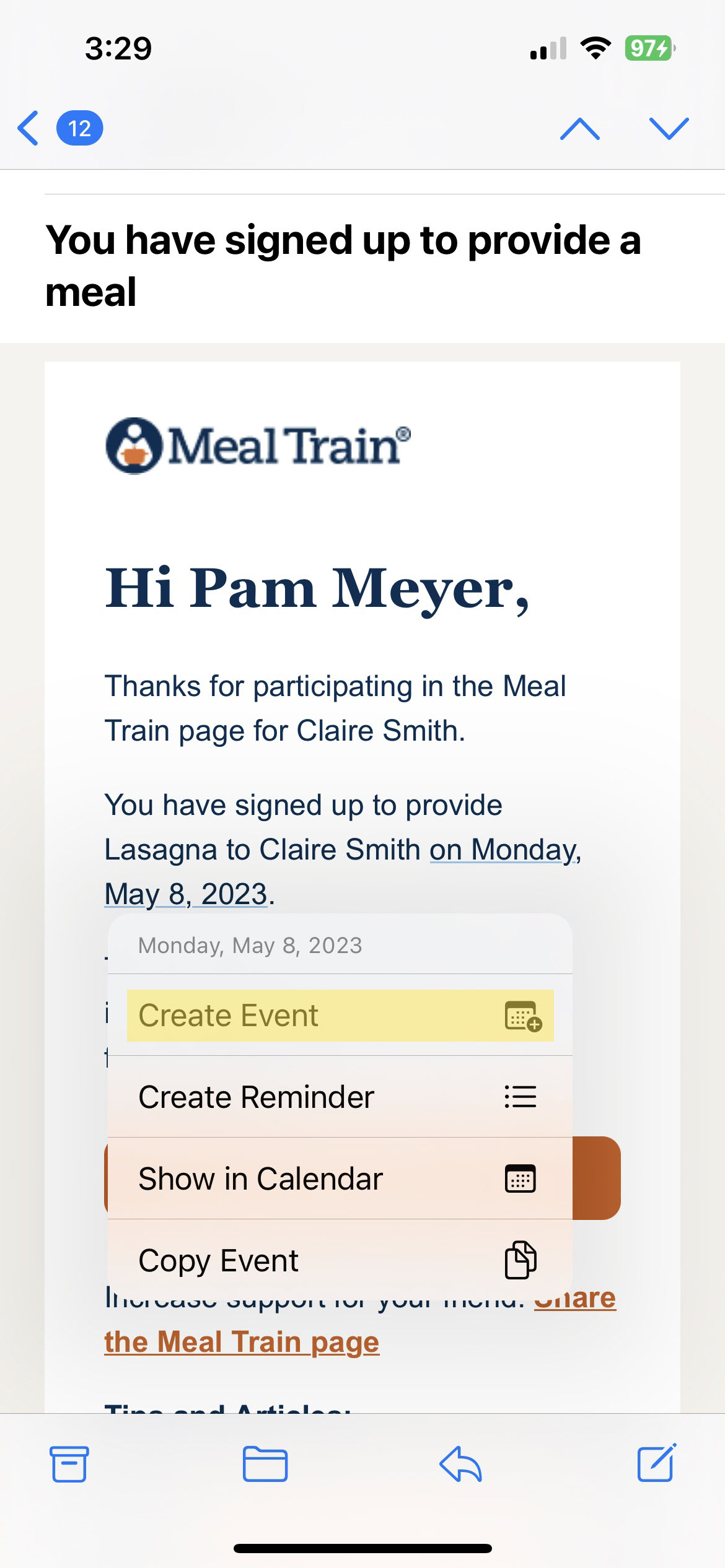Compose a new email message
Image resolution: width=725 pixels, height=1568 pixels.
656,1464
